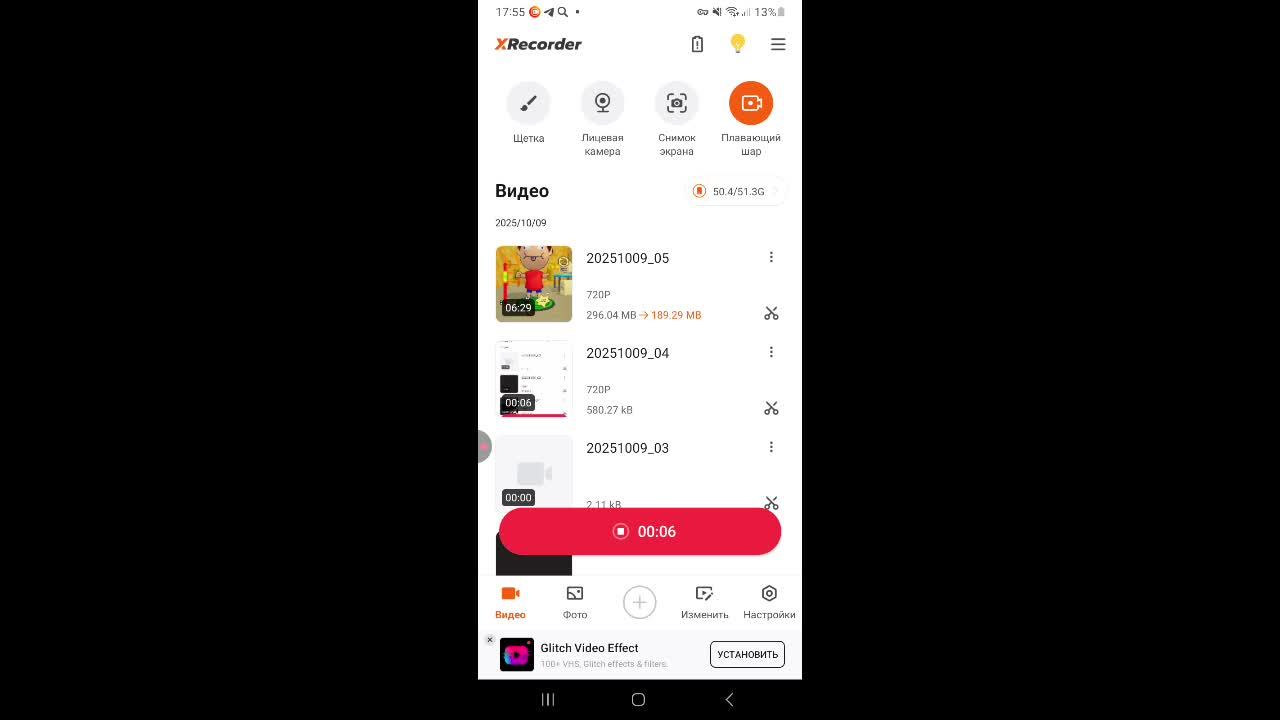
Task: Select the Щетка brush tool
Action: [528, 103]
